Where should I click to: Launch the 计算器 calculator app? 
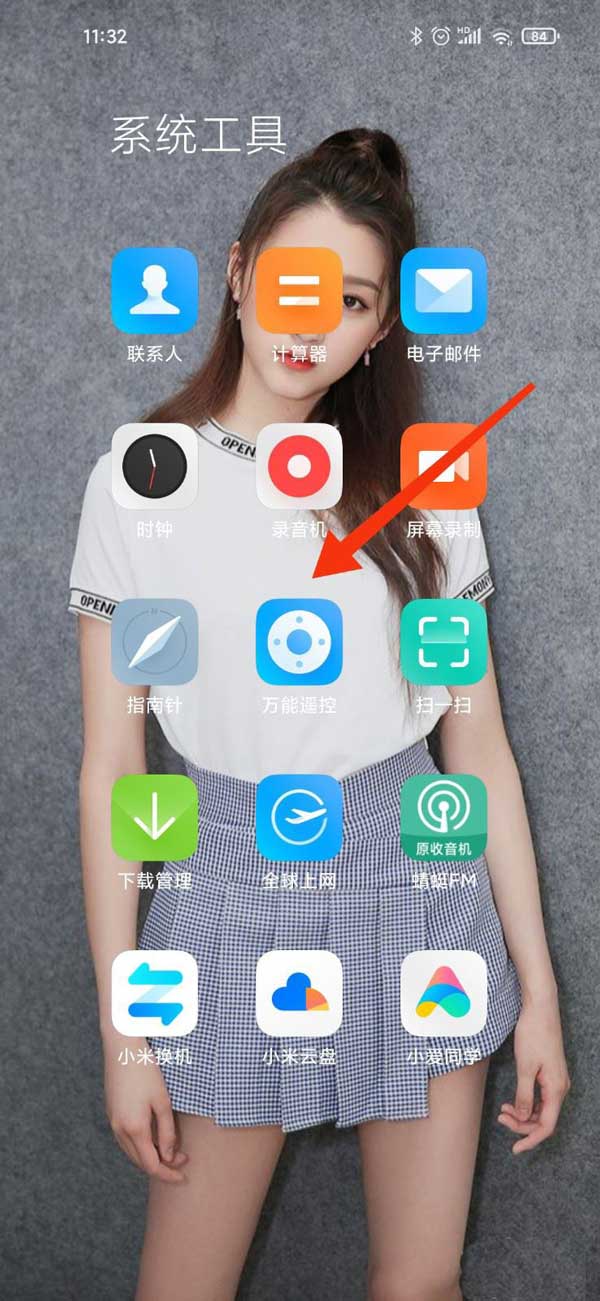(299, 291)
